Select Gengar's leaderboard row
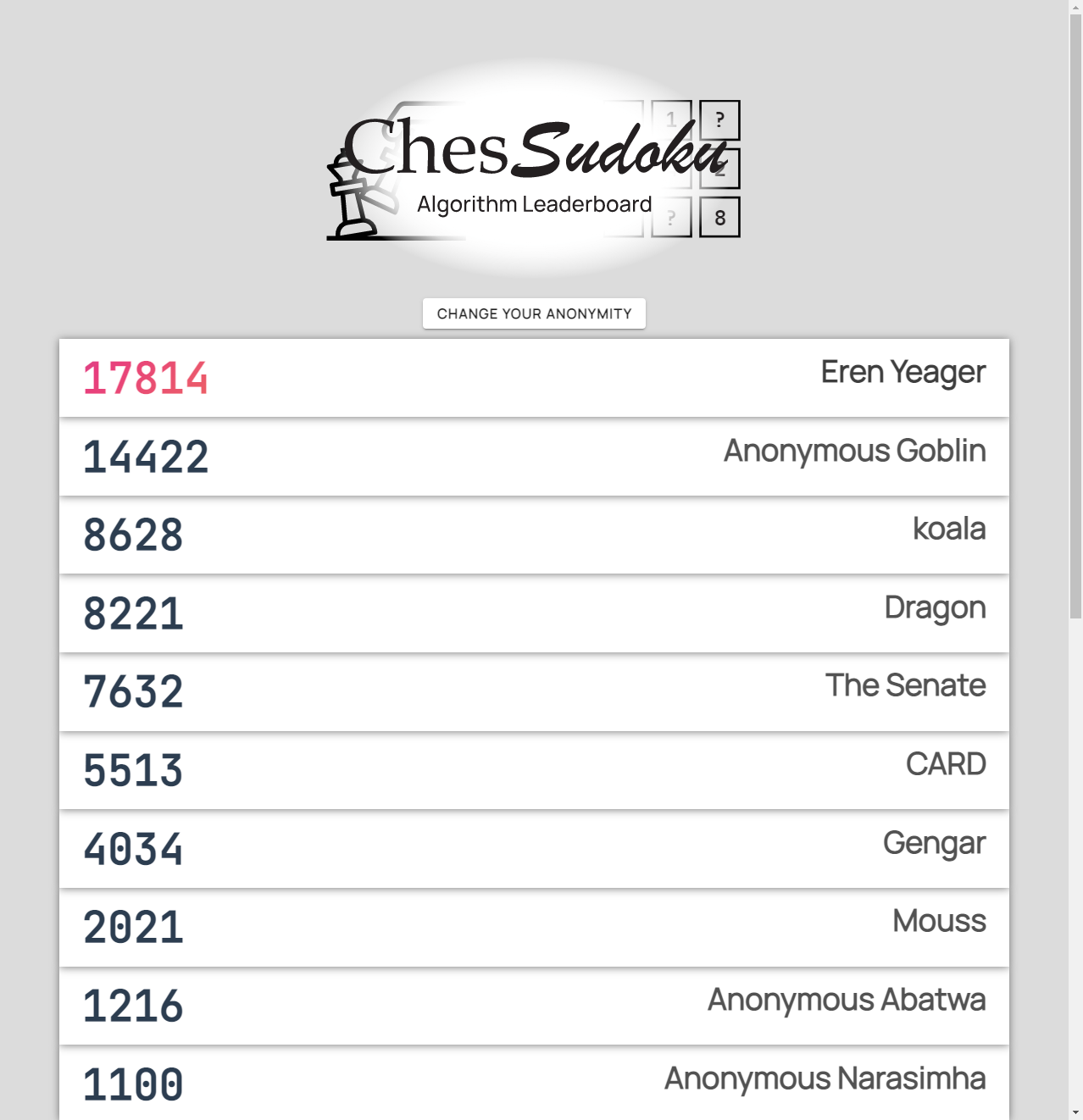The width and height of the screenshot is (1083, 1120). pyautogui.click(x=534, y=850)
